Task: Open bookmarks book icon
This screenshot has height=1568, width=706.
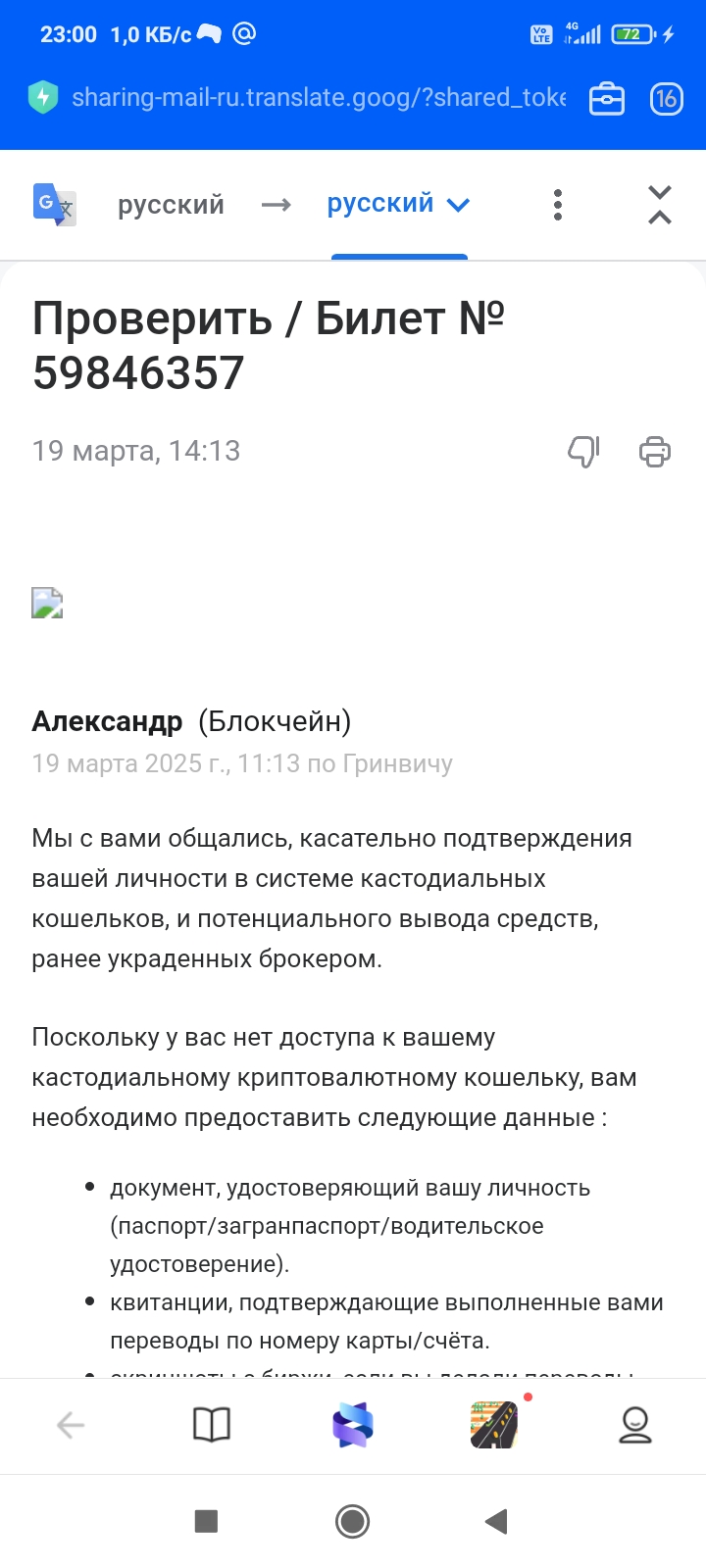Action: click(212, 1425)
